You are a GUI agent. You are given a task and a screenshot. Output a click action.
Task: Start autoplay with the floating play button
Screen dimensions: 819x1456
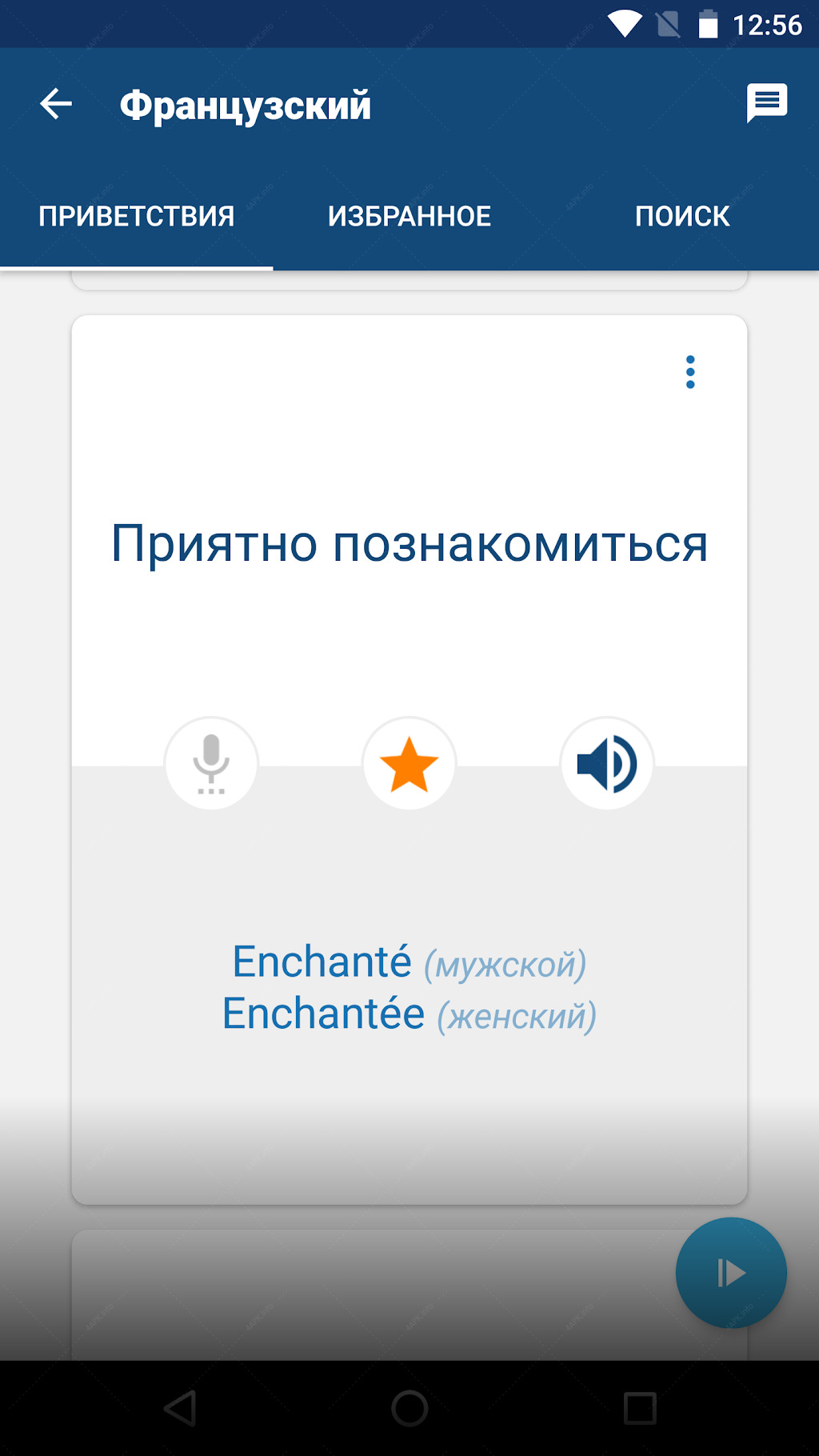[x=731, y=1272]
